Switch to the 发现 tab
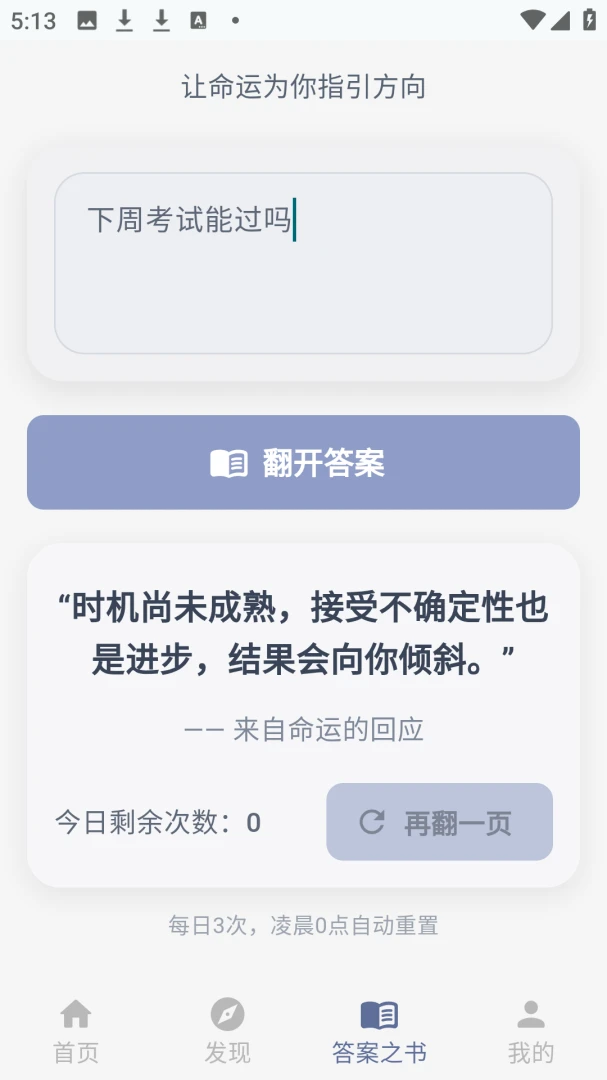Image resolution: width=607 pixels, height=1080 pixels. click(227, 1030)
